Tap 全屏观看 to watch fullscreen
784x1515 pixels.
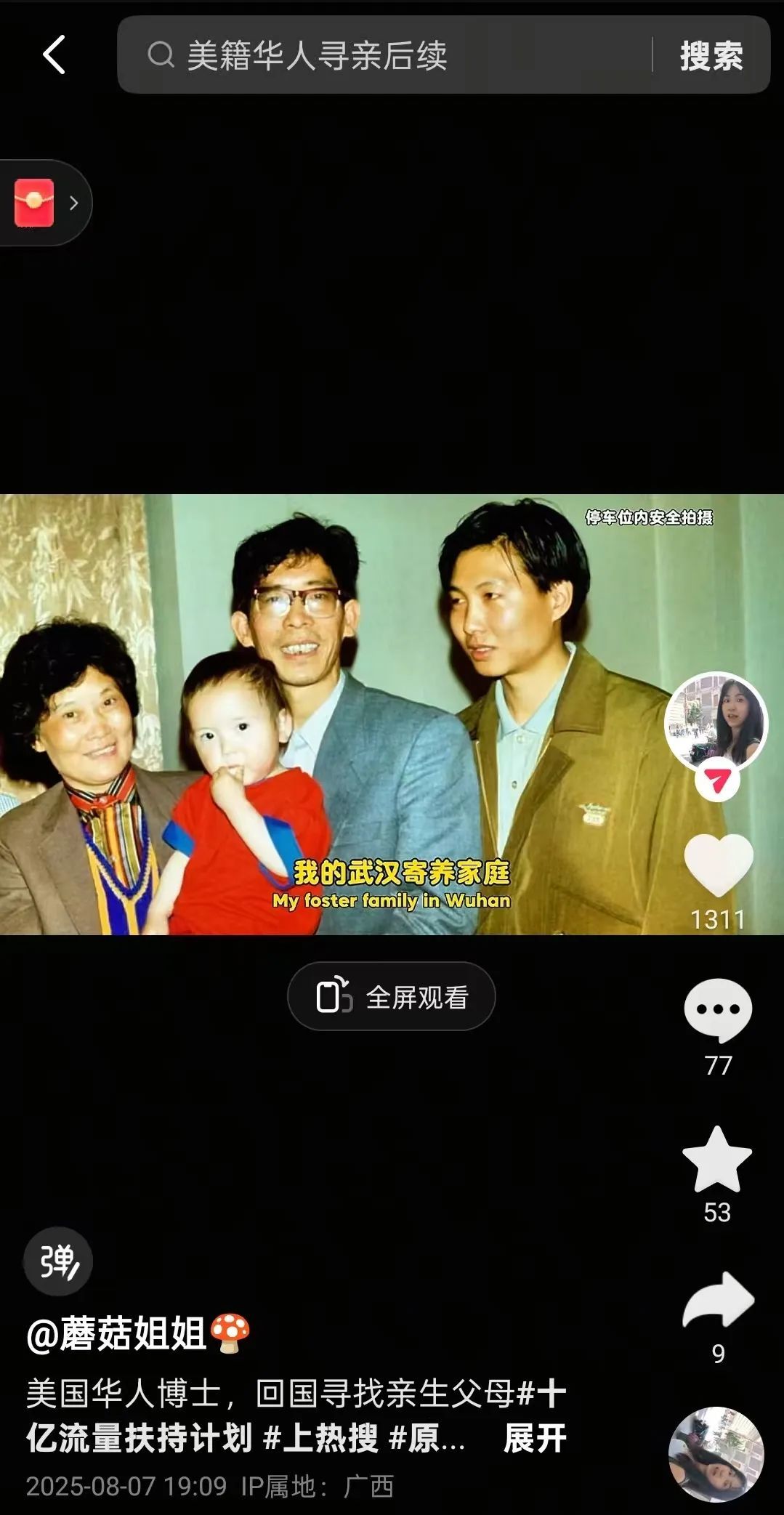pos(392,997)
